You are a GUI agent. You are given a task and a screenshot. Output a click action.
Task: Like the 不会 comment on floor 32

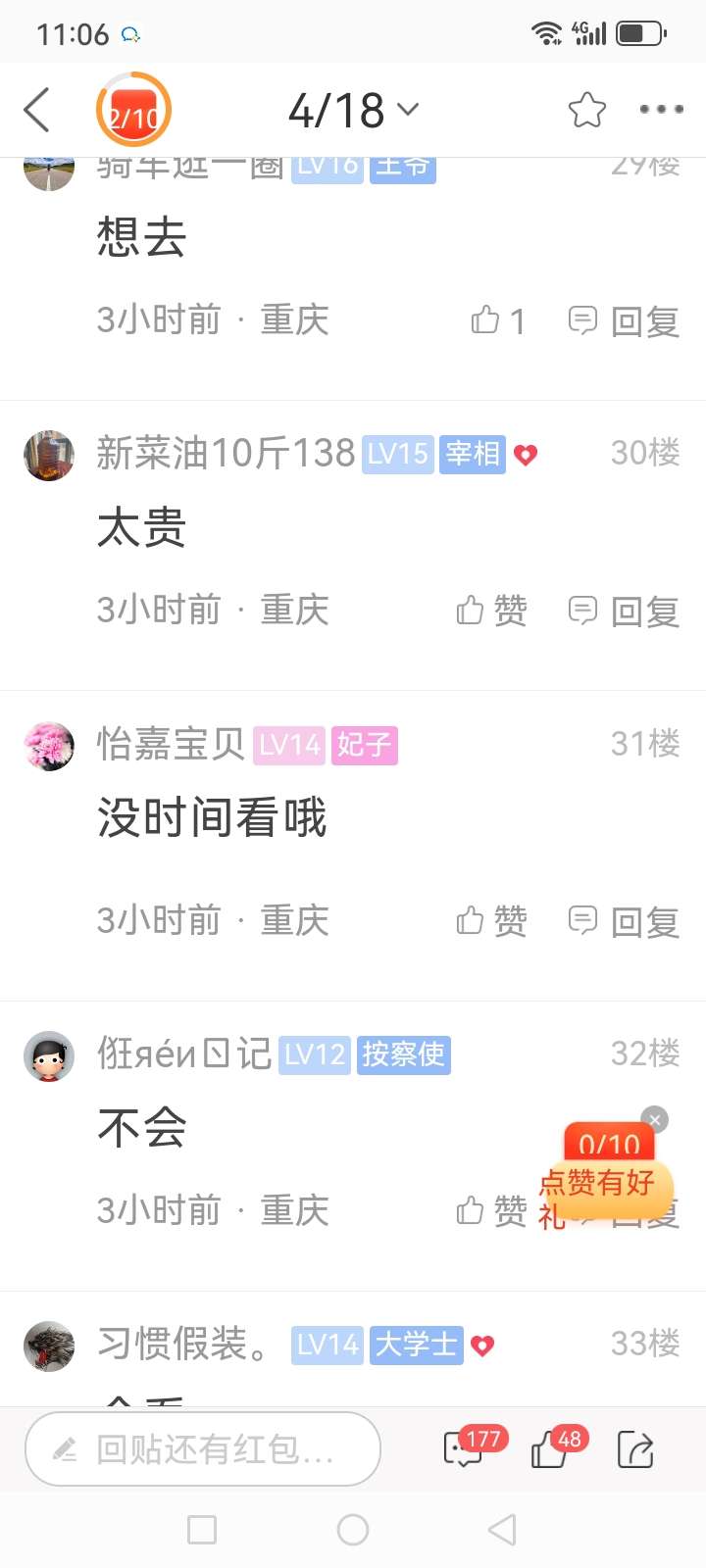[x=492, y=1210]
